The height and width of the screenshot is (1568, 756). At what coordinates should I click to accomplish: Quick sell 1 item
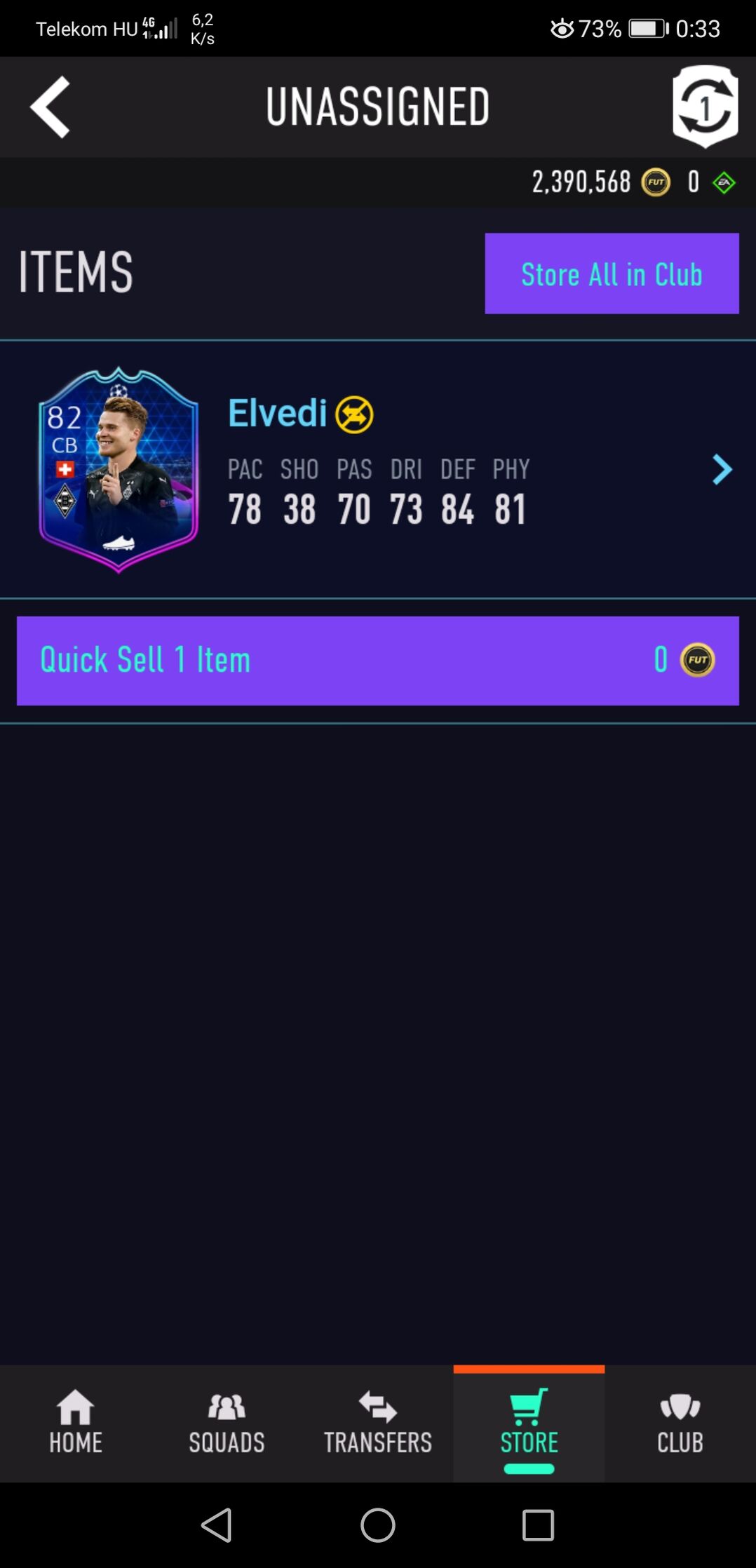pos(377,661)
